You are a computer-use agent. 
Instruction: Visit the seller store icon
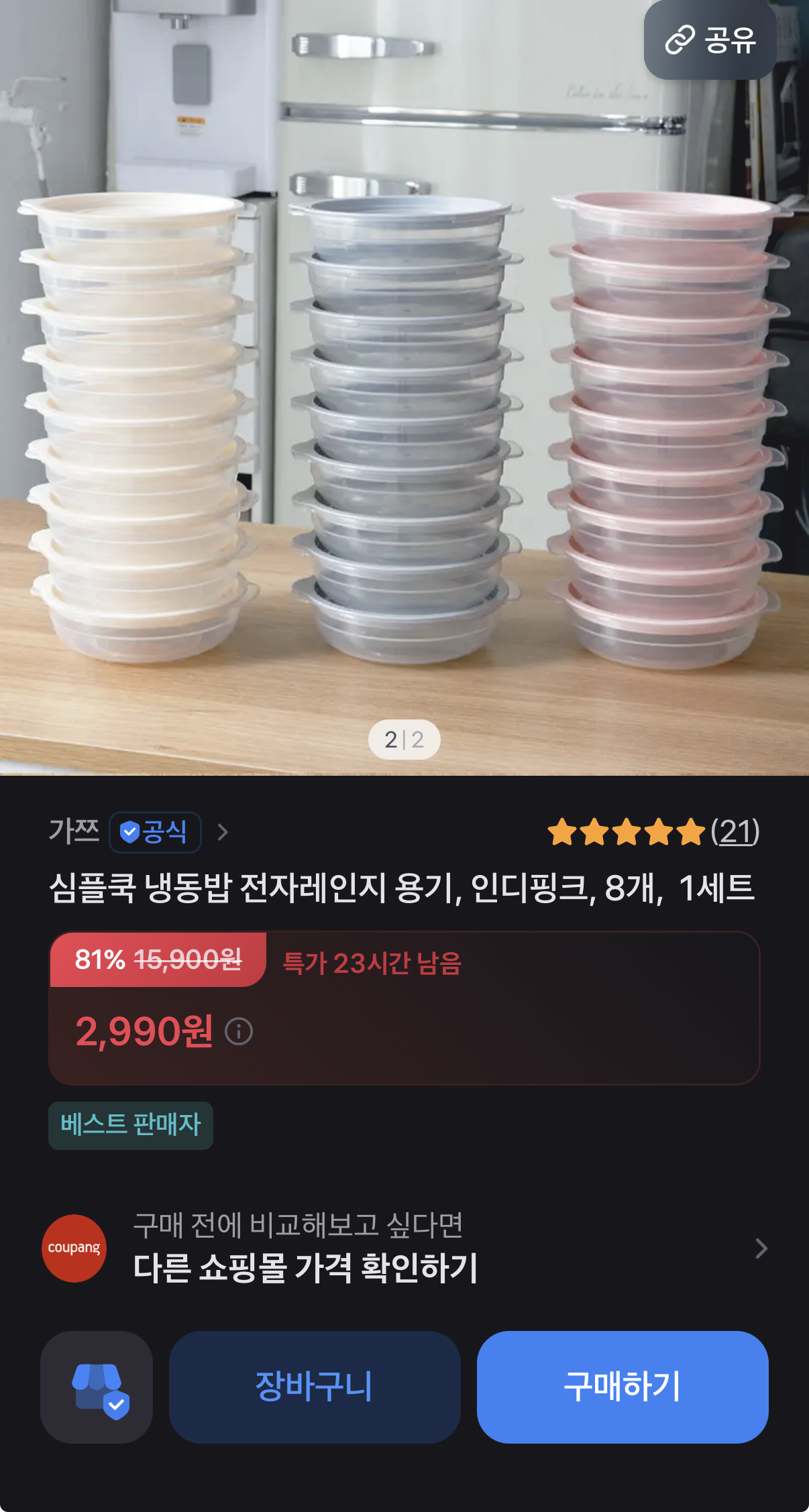coord(97,1387)
